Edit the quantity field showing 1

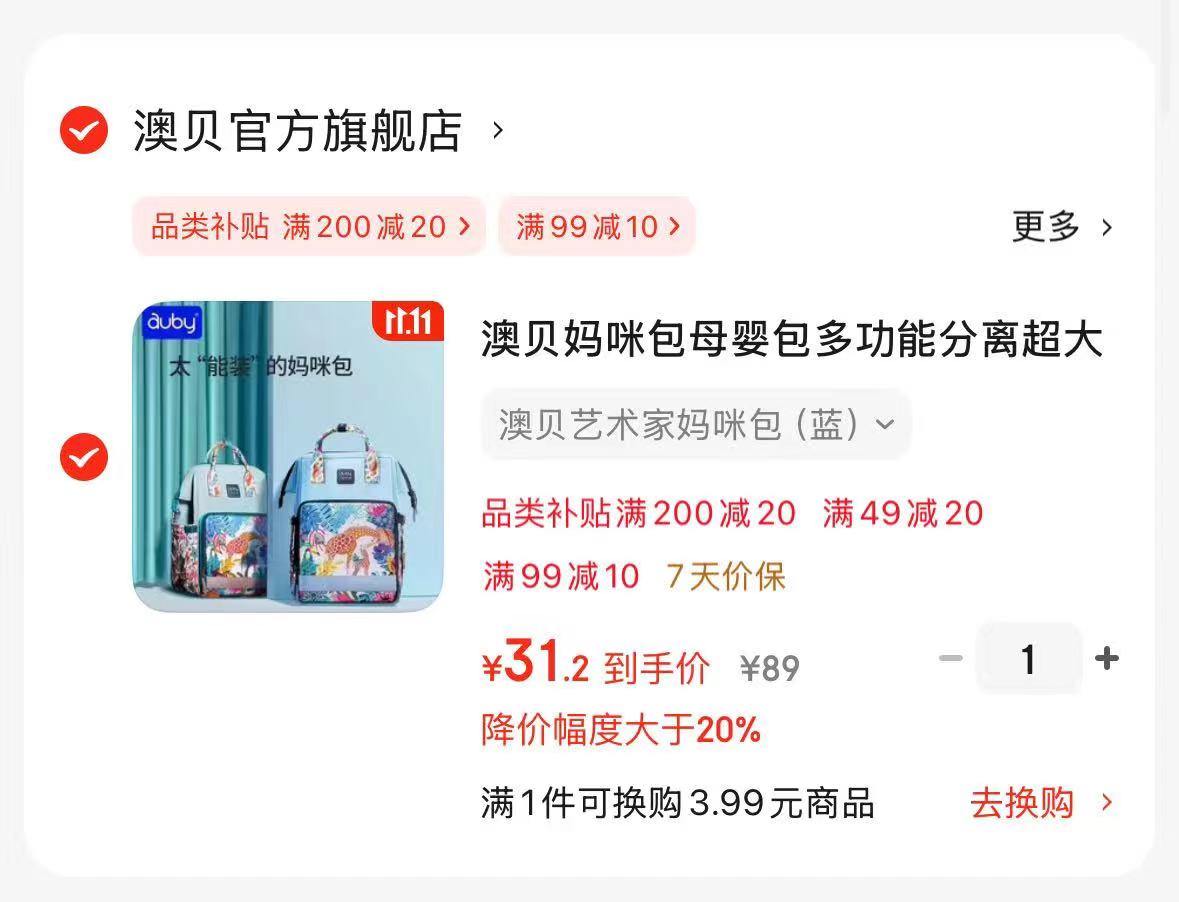[1028, 659]
